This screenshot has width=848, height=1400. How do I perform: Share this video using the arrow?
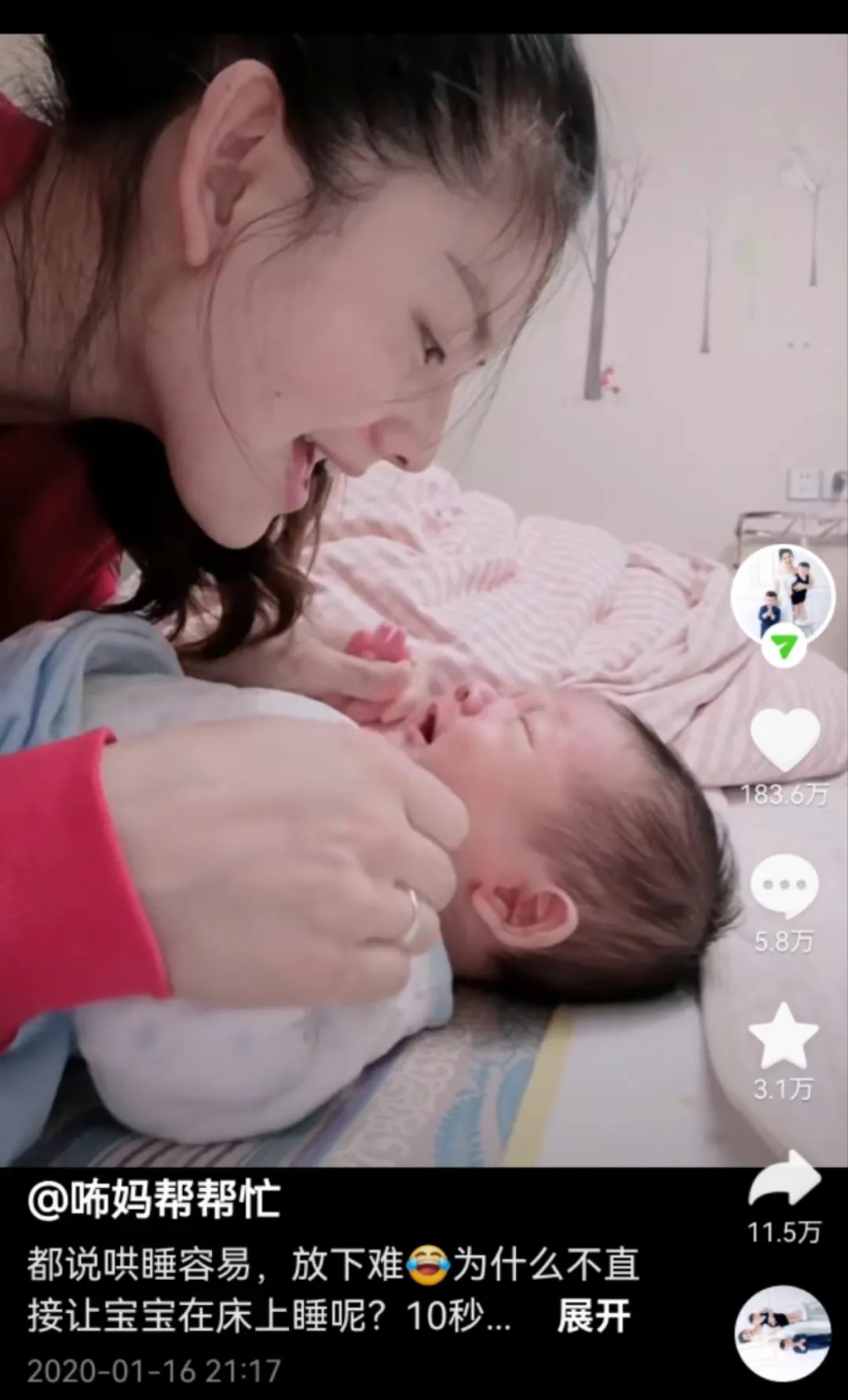pyautogui.click(x=784, y=1180)
